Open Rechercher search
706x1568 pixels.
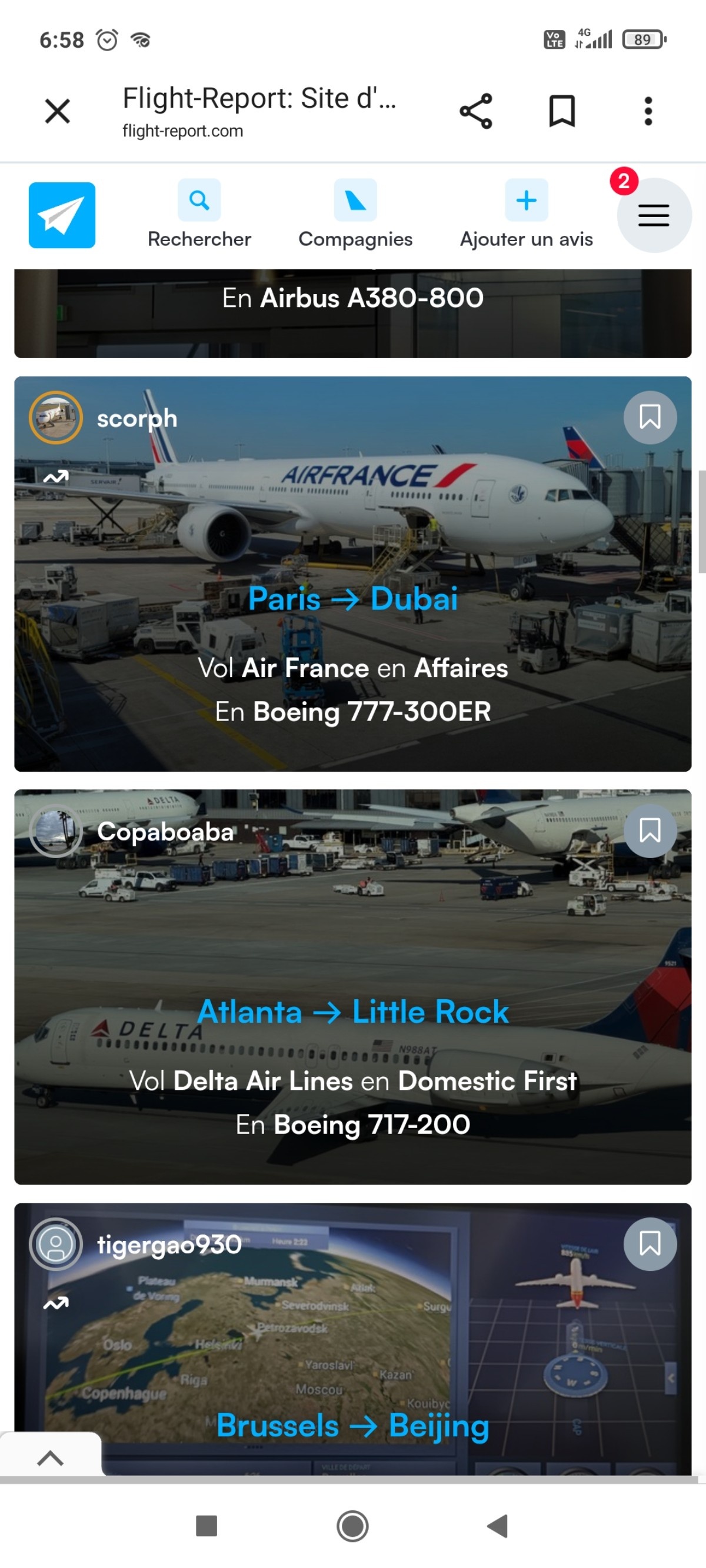[x=199, y=214]
